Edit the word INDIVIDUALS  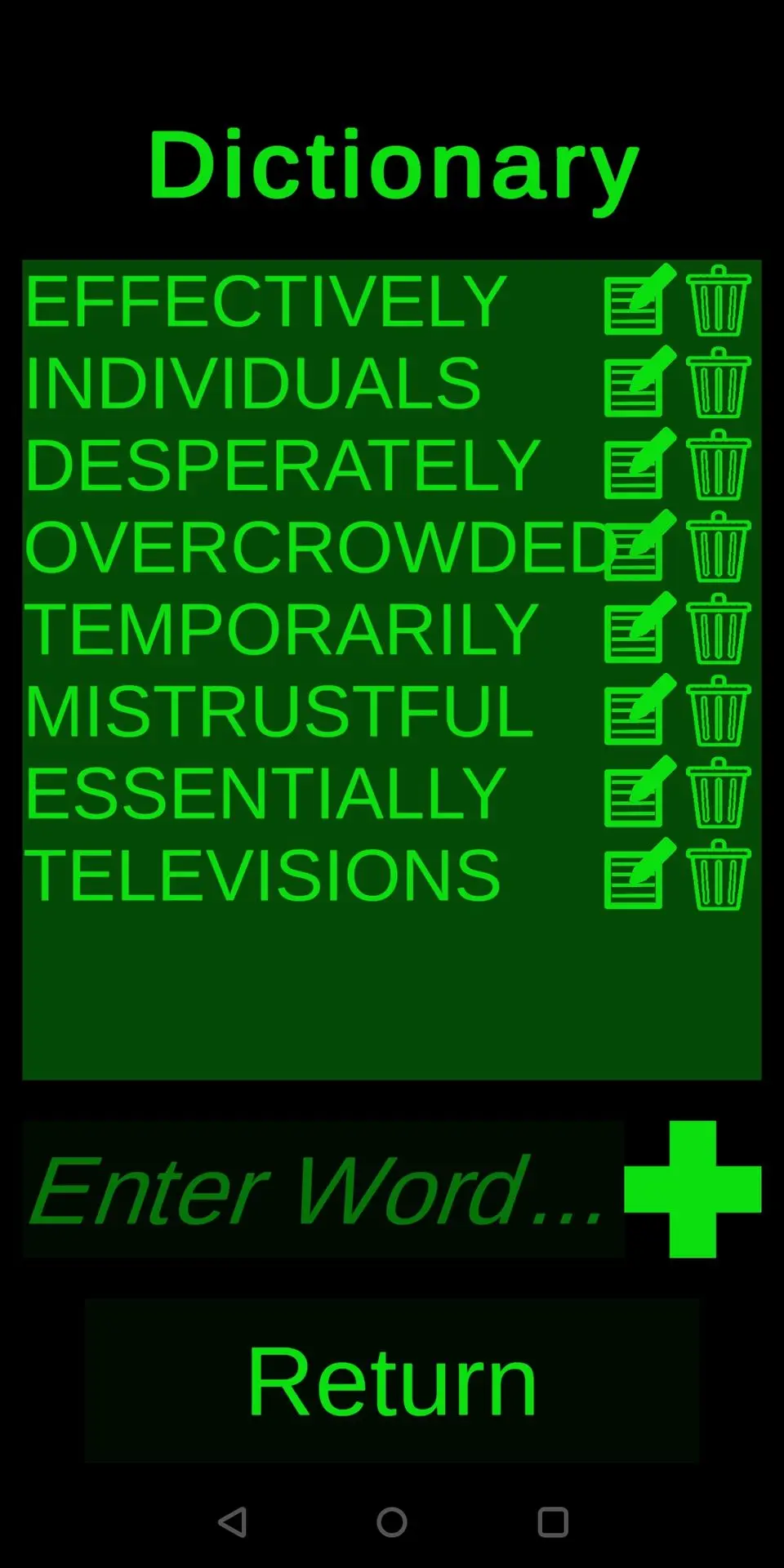coord(640,381)
